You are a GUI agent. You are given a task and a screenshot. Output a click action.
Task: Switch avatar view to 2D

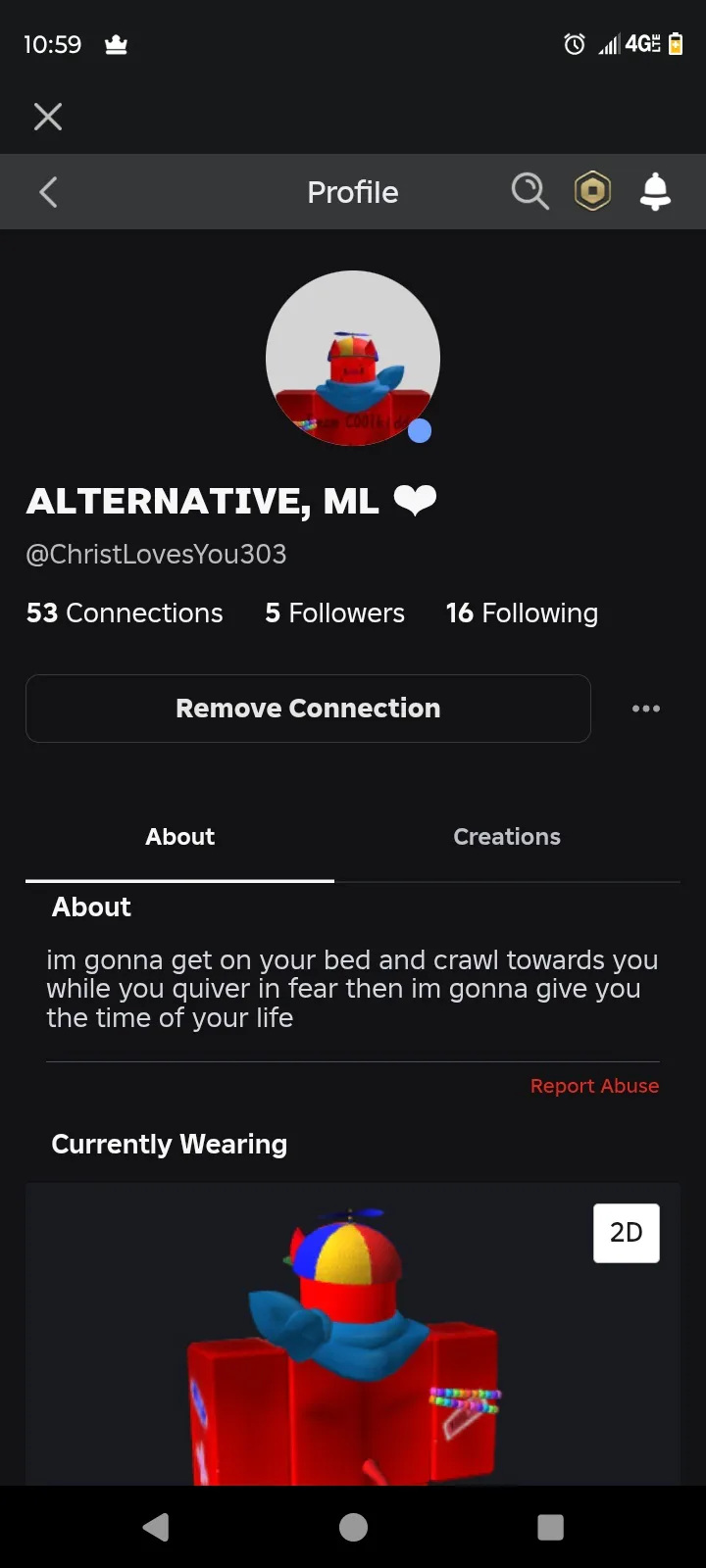coord(627,1233)
